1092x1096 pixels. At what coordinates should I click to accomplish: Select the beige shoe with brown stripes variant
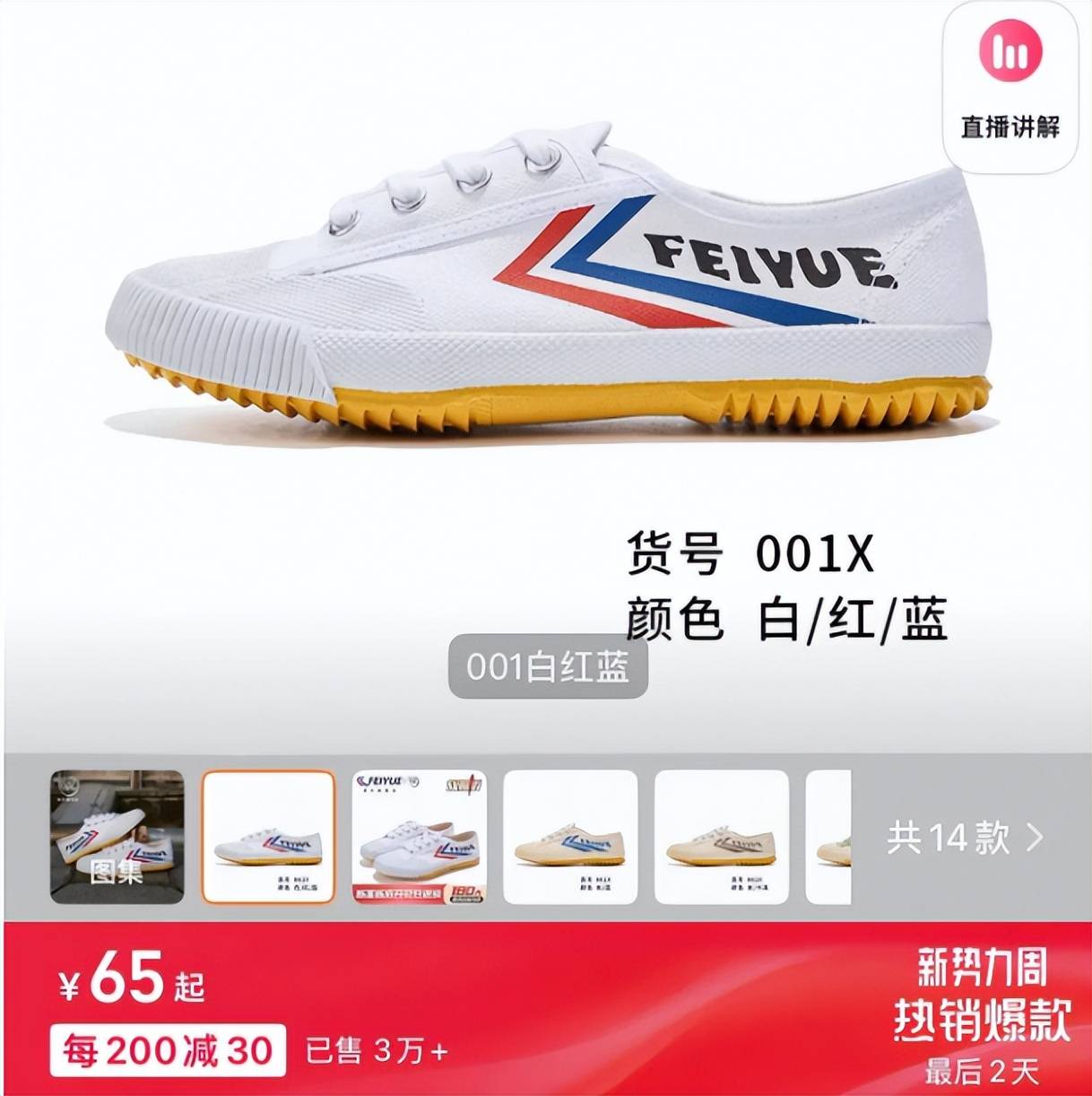(722, 837)
